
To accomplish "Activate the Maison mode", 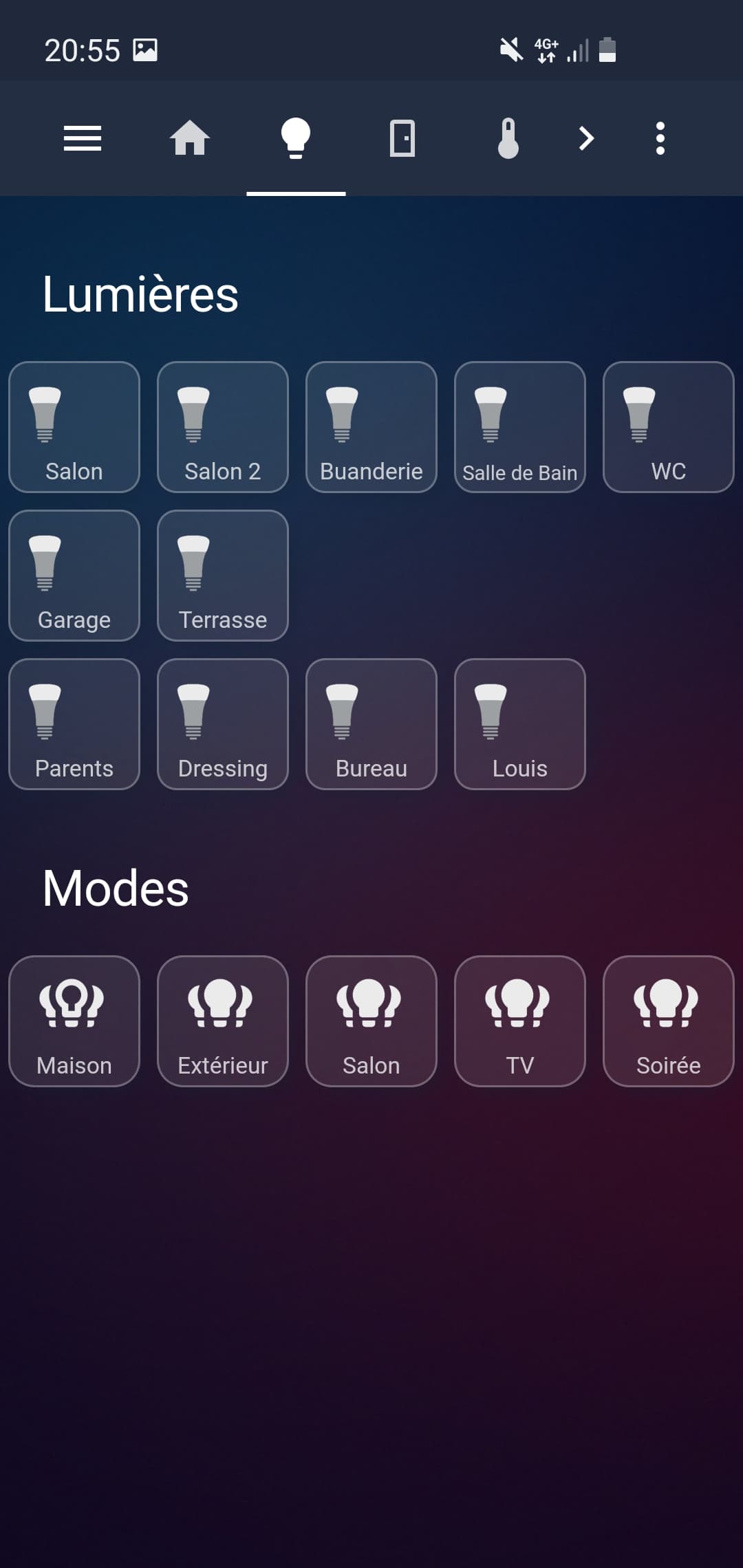I will 74,1021.
